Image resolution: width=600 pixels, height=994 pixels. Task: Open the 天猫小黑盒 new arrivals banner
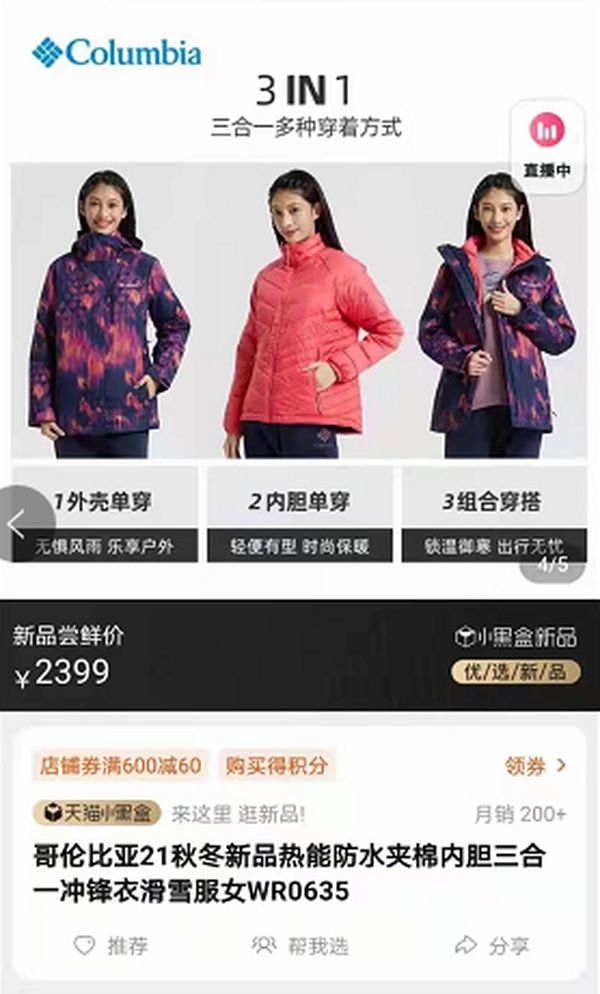click(x=98, y=813)
